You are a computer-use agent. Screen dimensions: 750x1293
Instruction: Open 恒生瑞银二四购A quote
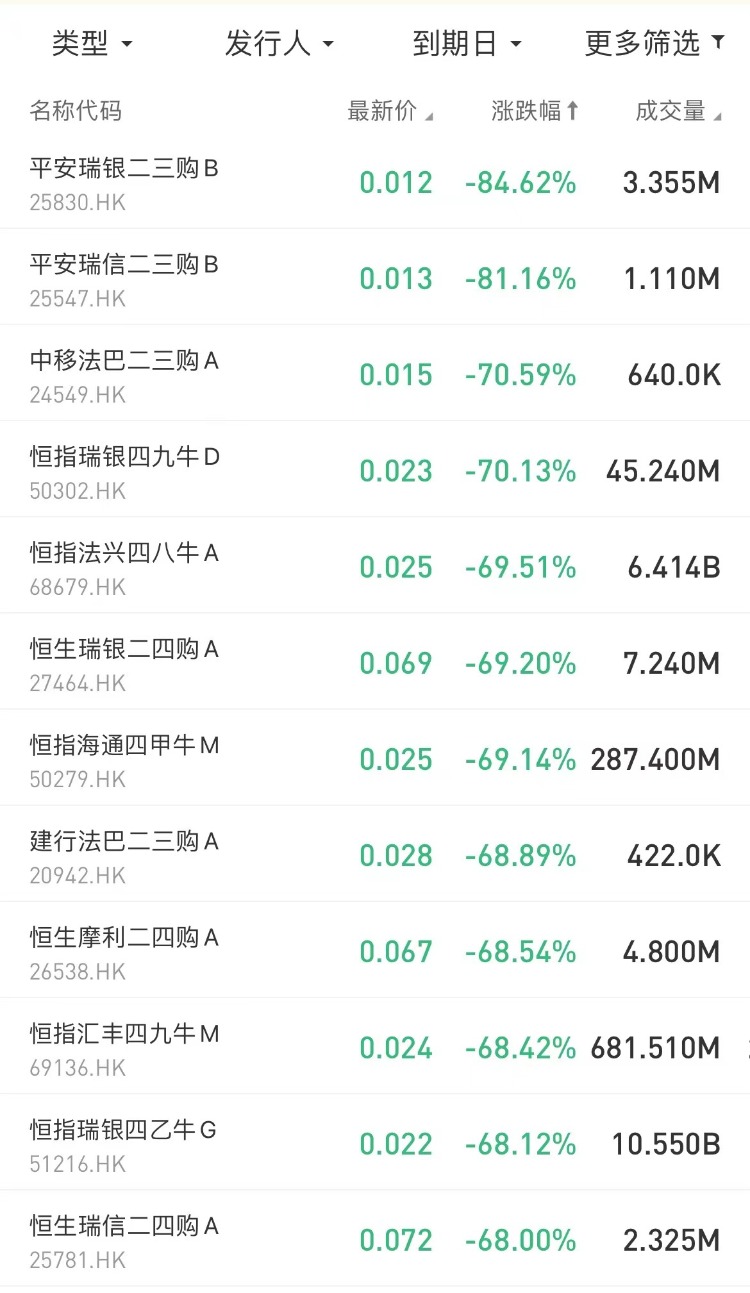click(375, 662)
